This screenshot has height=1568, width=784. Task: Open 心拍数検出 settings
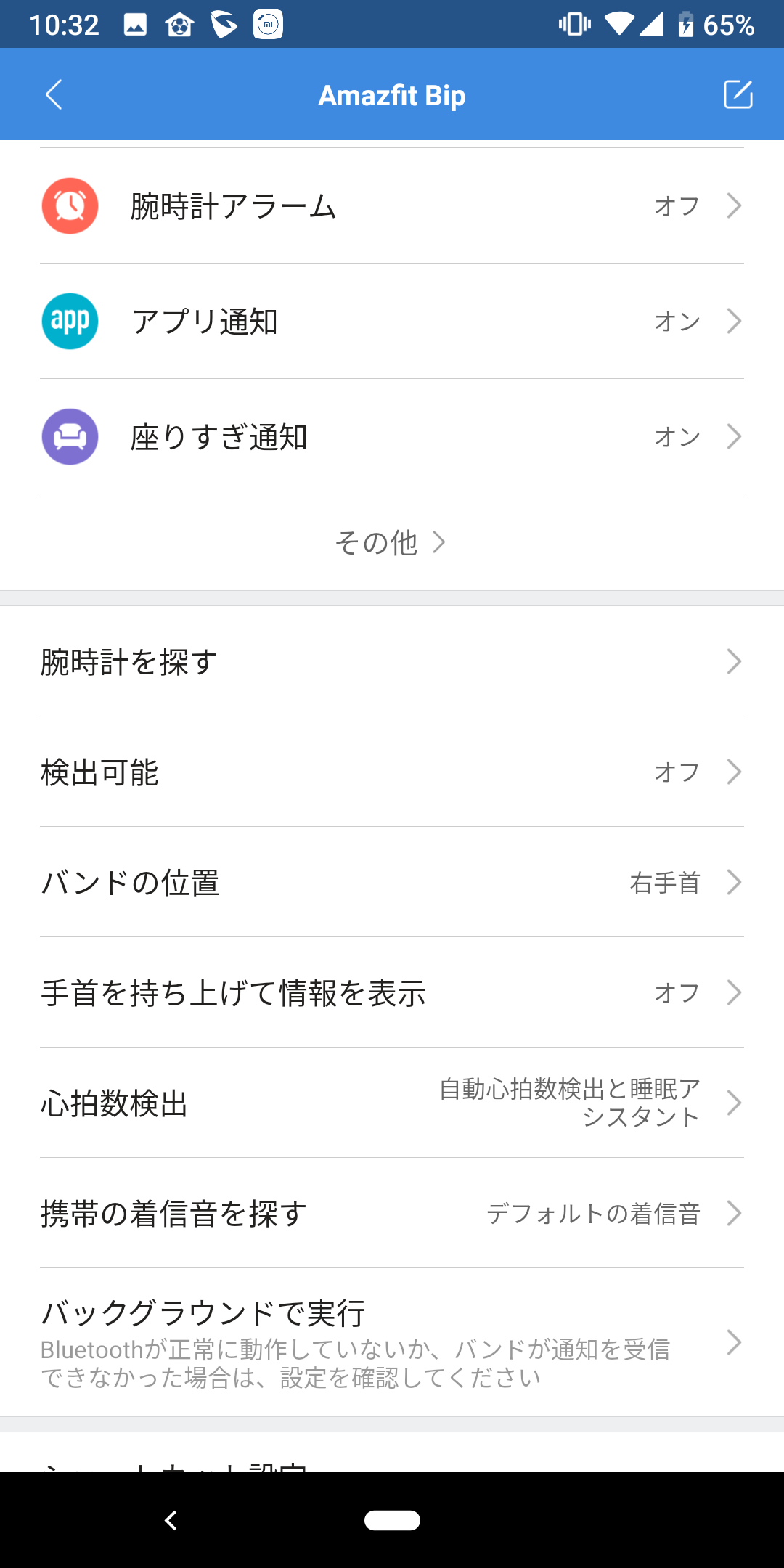pos(392,1103)
